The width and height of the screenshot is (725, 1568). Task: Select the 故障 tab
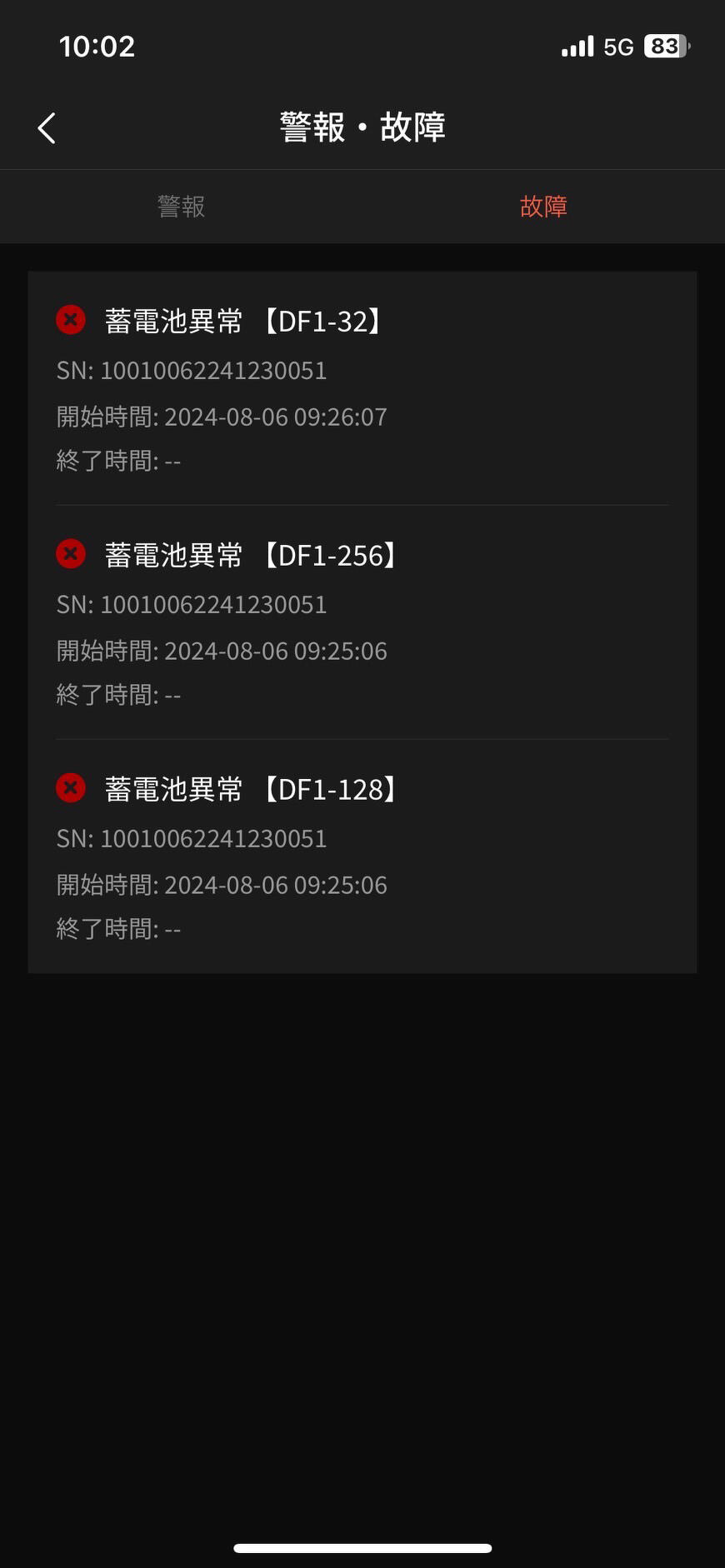point(543,207)
